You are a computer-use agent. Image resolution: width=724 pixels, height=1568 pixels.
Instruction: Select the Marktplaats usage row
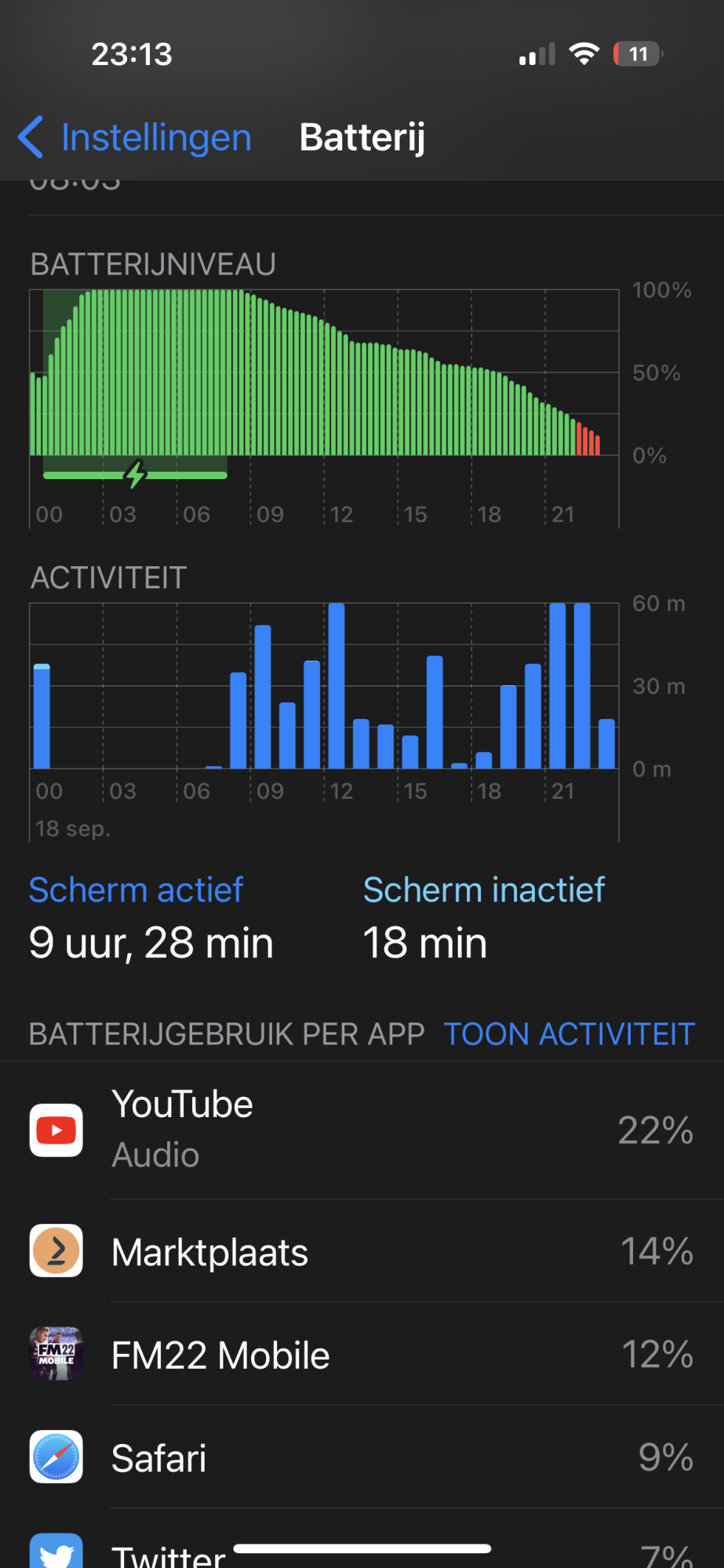(362, 1251)
